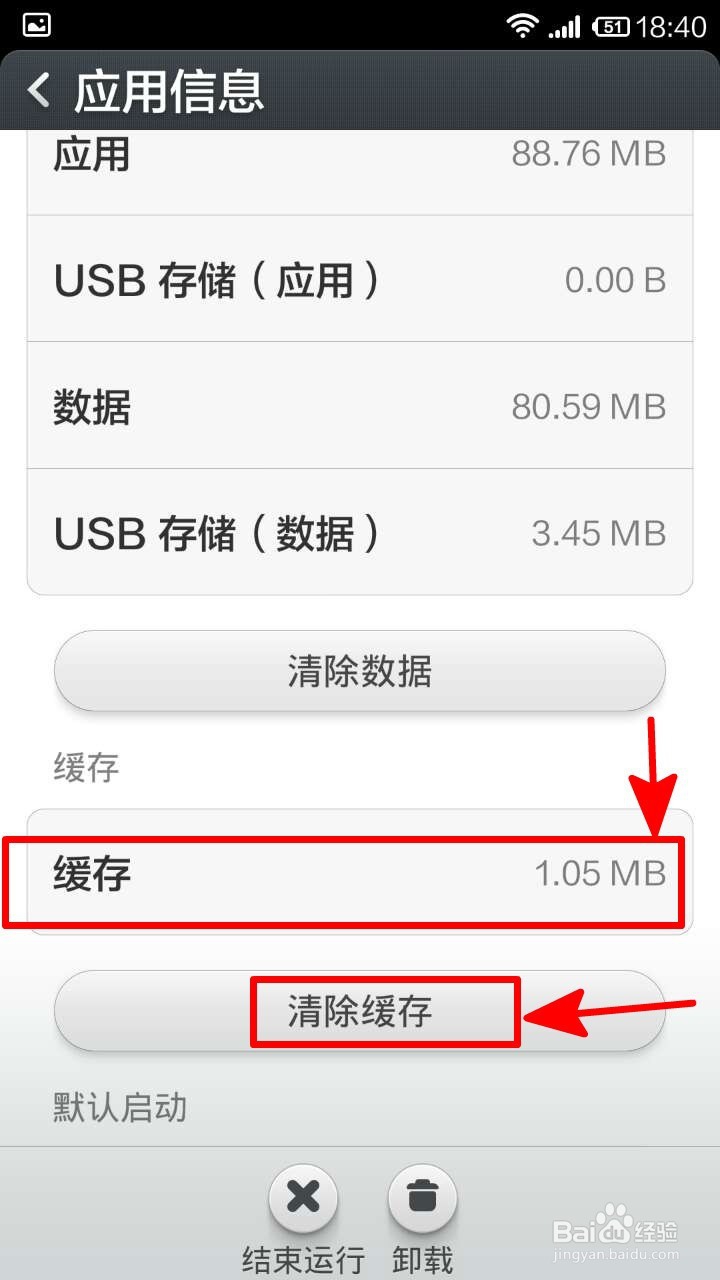Tap the 清除数据 clear data button
This screenshot has height=1280, width=720.
coord(360,671)
